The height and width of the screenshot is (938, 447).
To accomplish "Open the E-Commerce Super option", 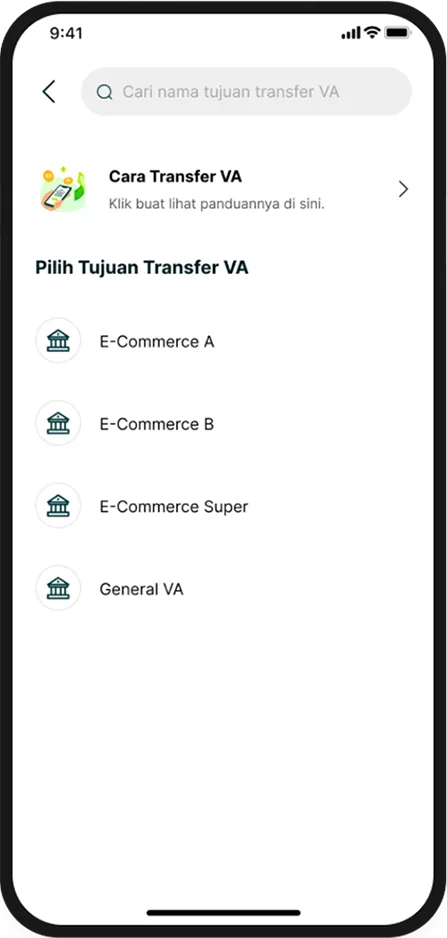I will tap(223, 507).
